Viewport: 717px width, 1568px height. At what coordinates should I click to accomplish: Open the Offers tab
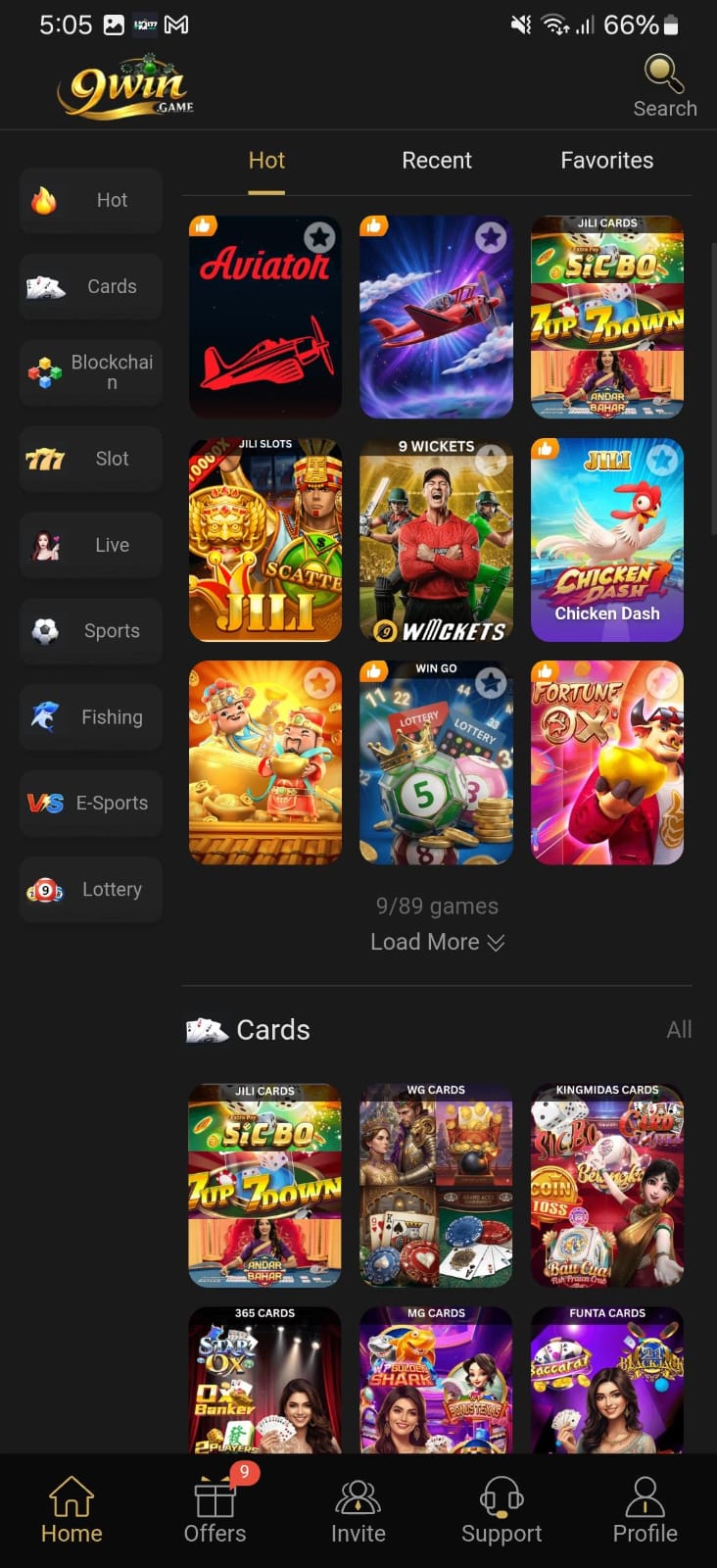click(x=215, y=1509)
